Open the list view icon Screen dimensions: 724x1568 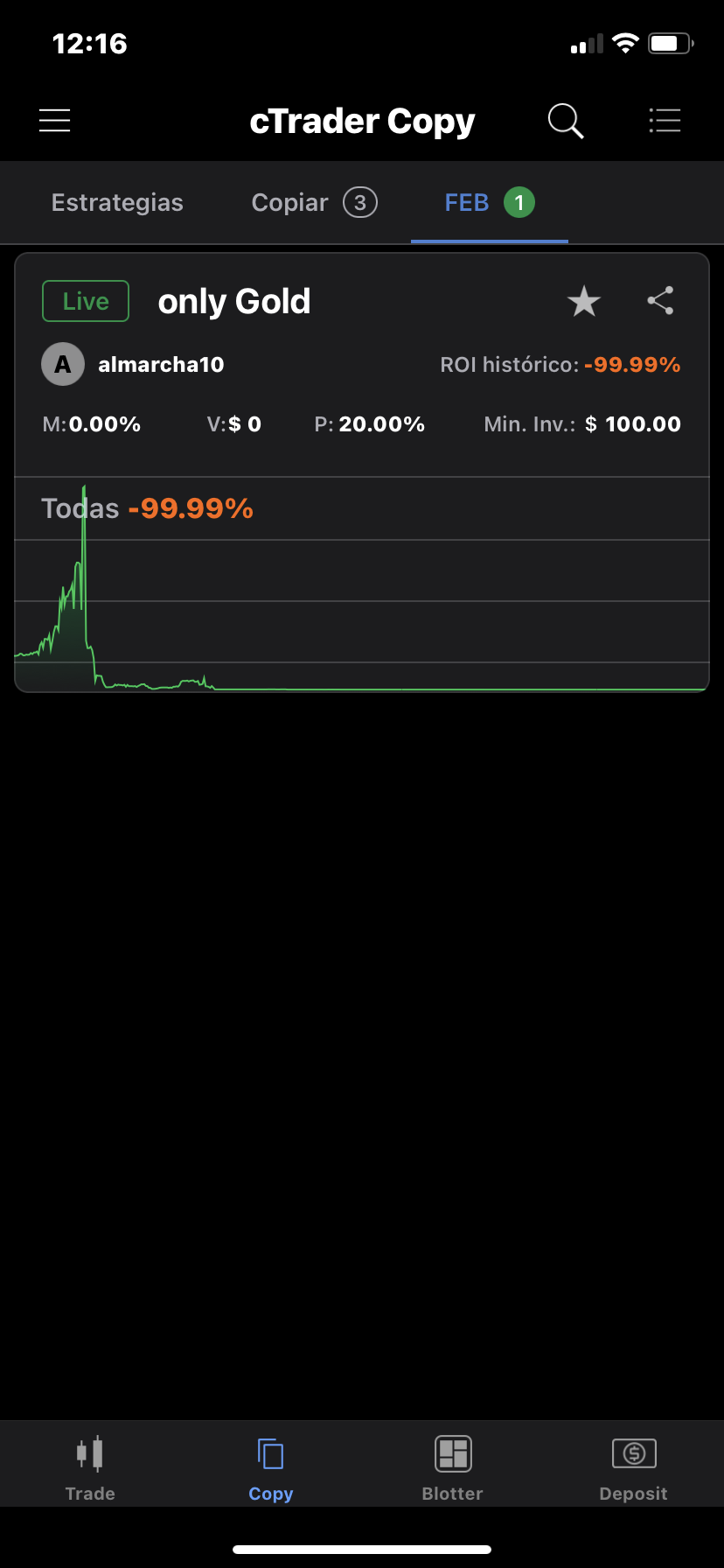(x=665, y=120)
